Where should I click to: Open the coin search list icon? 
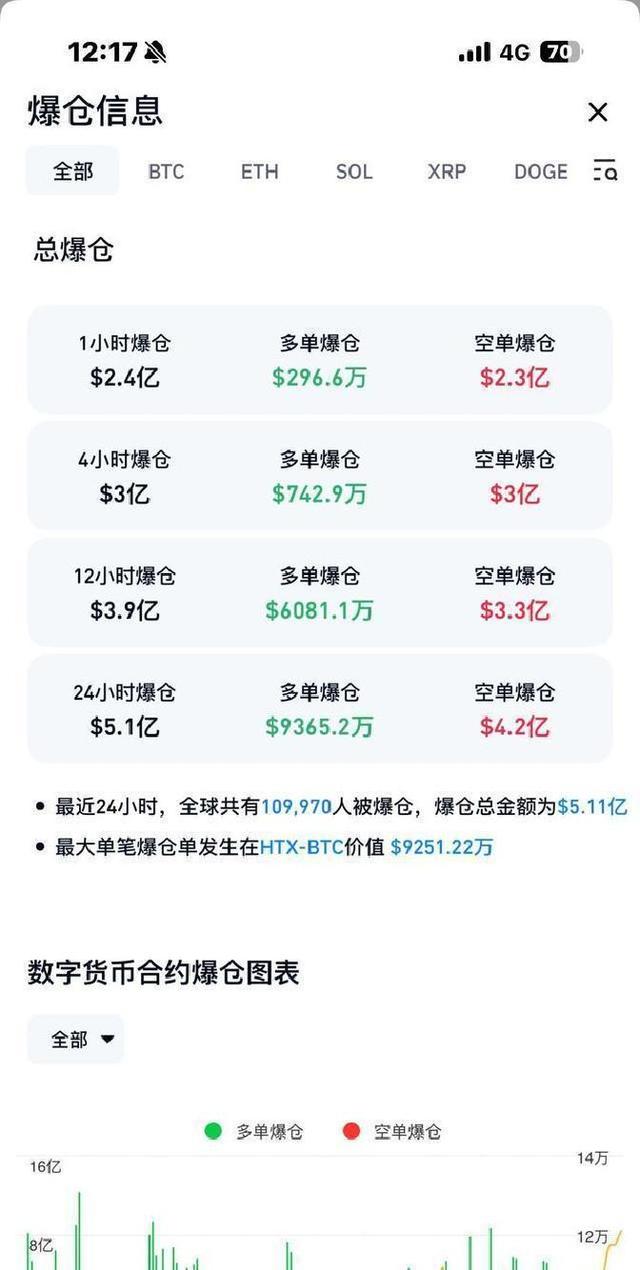pos(605,171)
